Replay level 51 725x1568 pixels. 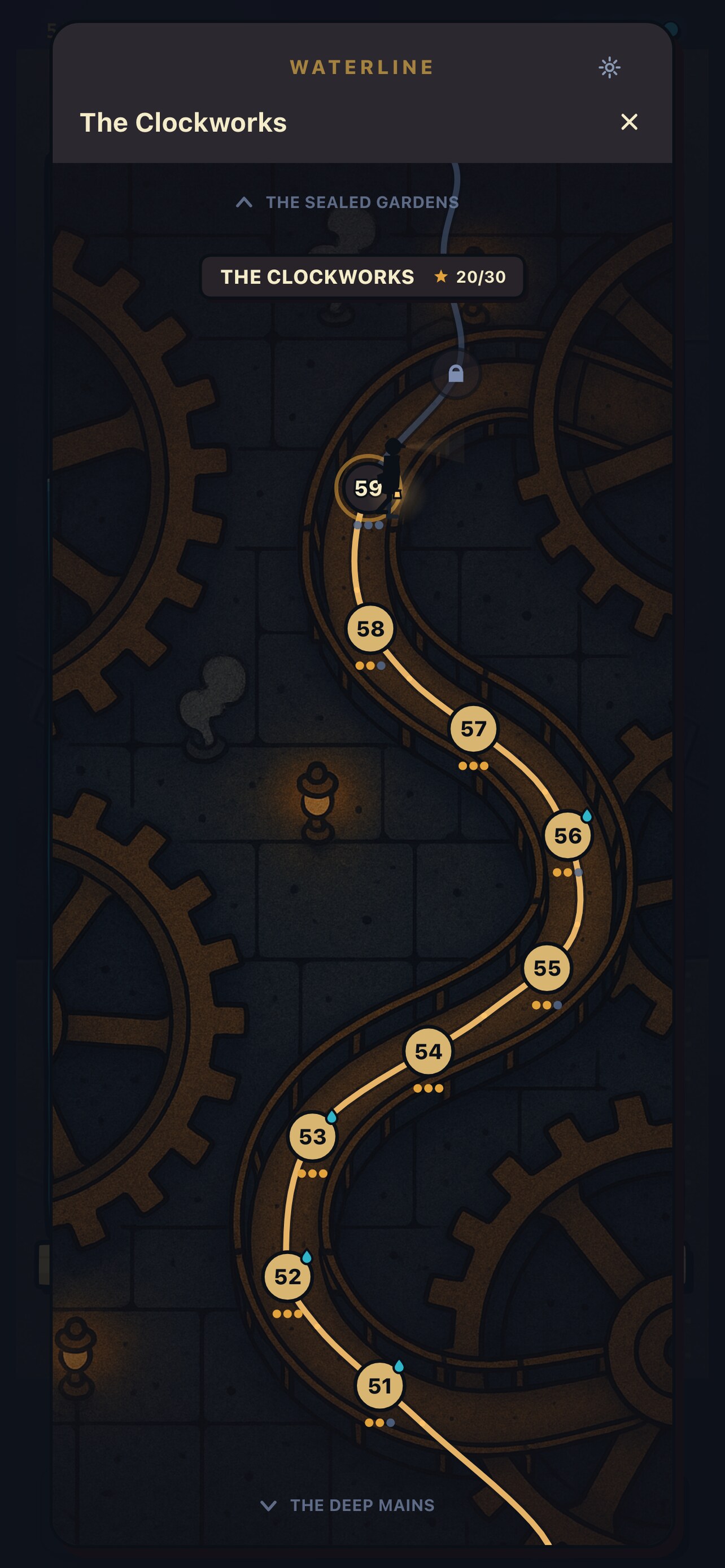pos(380,1386)
